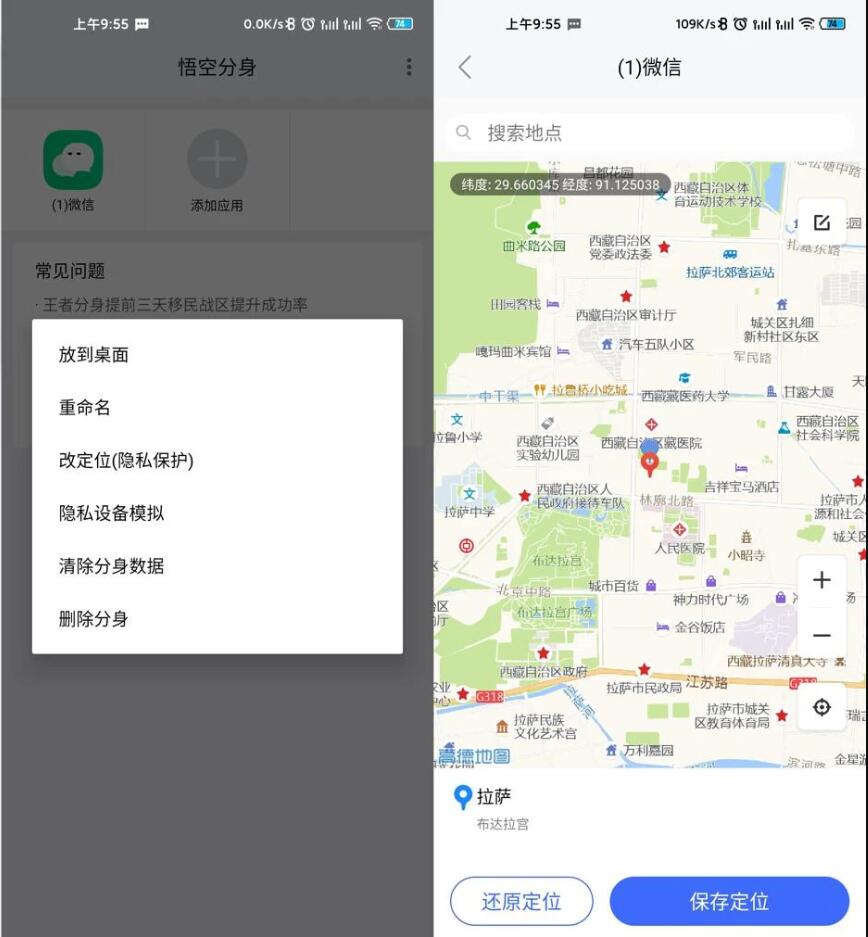Tap 保存定位 to save the location
868x937 pixels.
coord(729,901)
